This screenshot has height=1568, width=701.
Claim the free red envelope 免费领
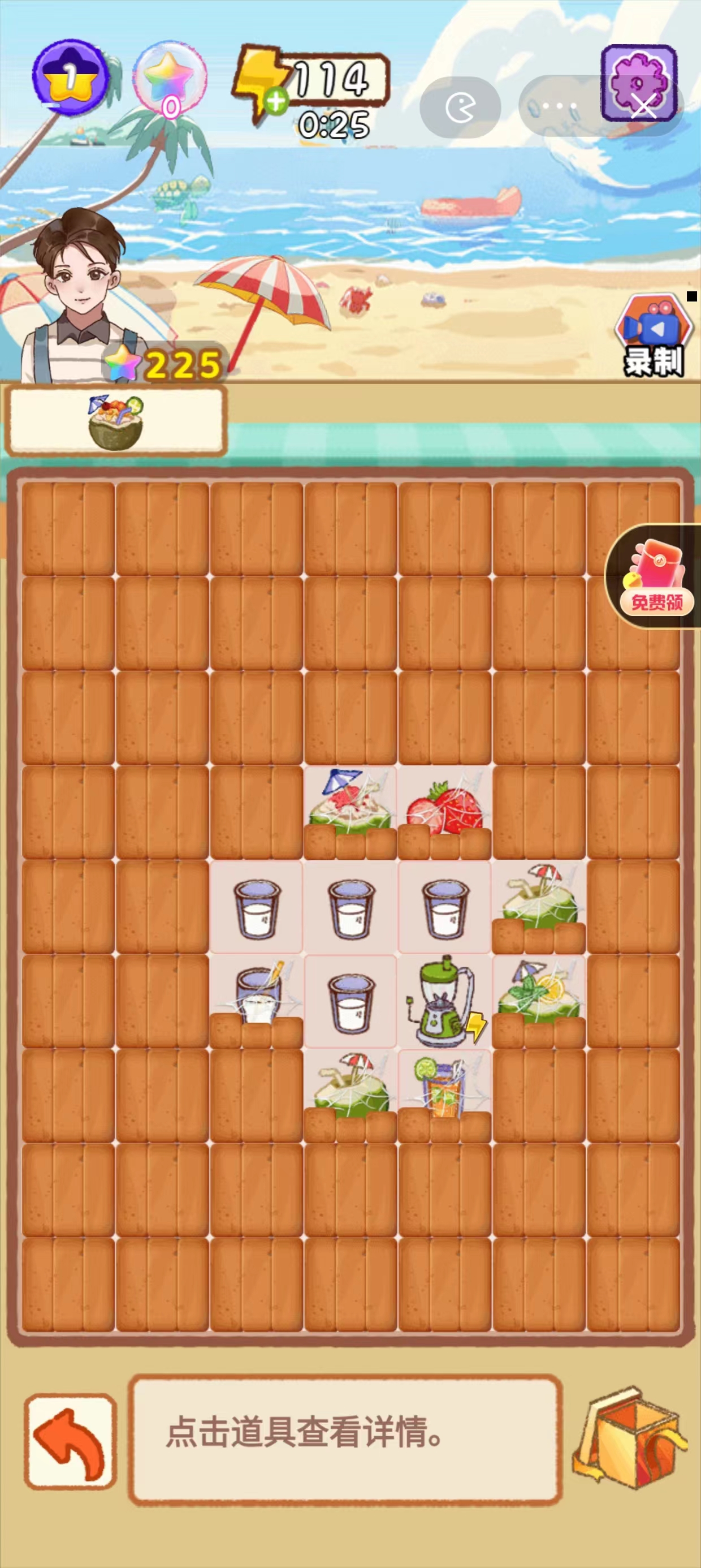click(x=656, y=576)
